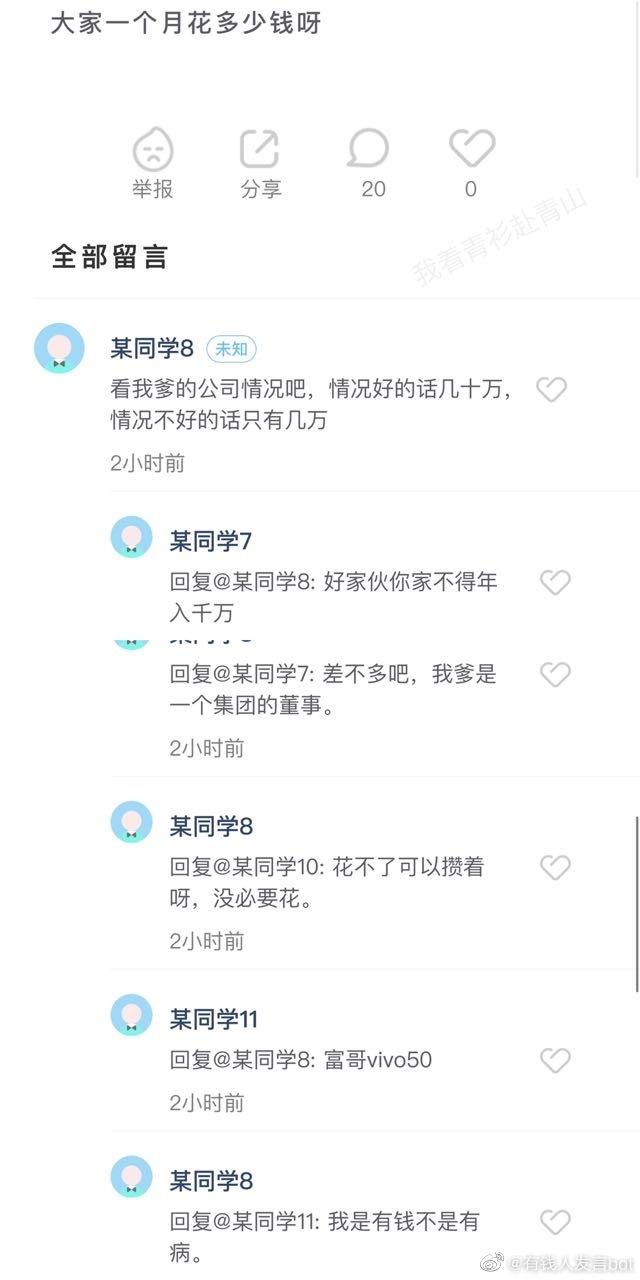Screen dimensions: 640x1280
Task: Heart the 富哥vivo50 reply
Action: 555,1060
